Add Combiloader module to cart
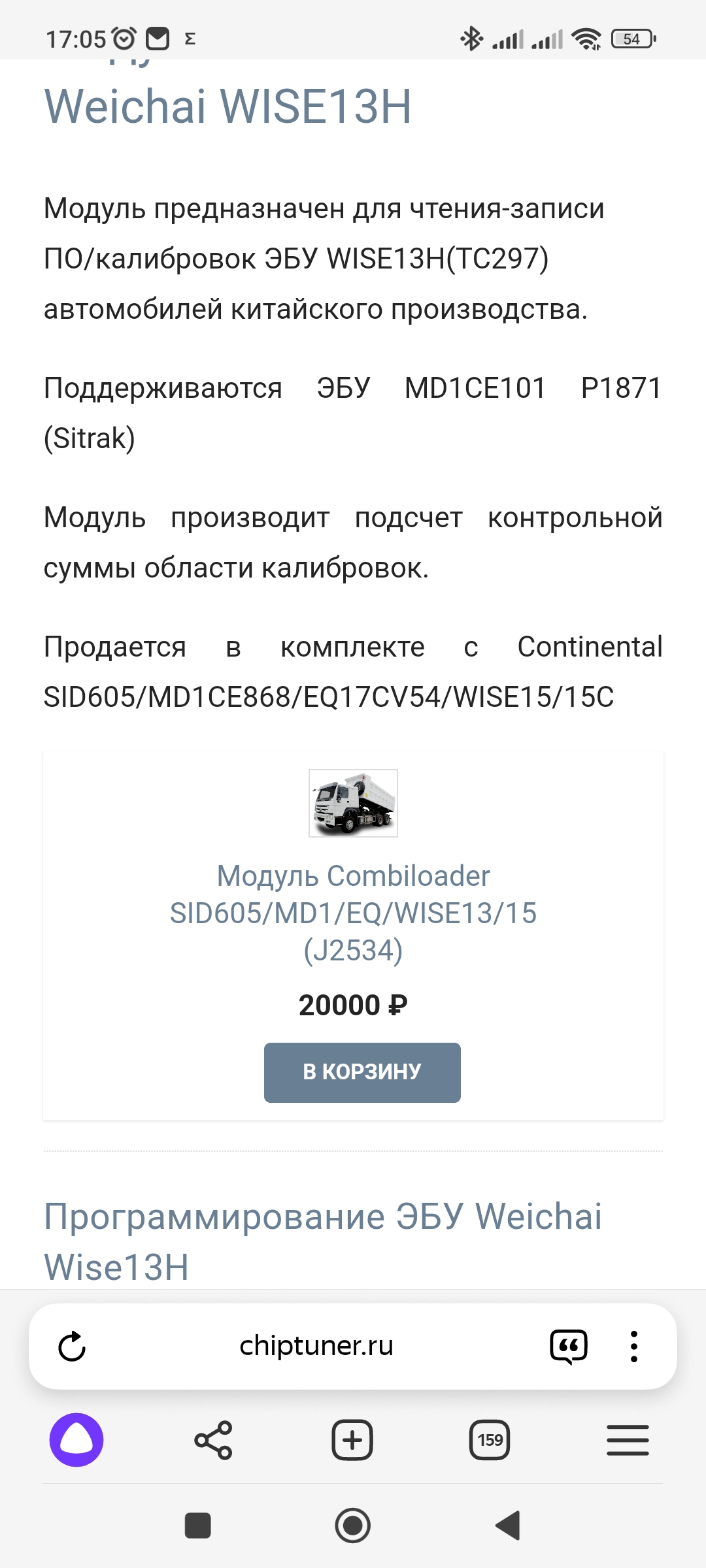 point(362,1072)
